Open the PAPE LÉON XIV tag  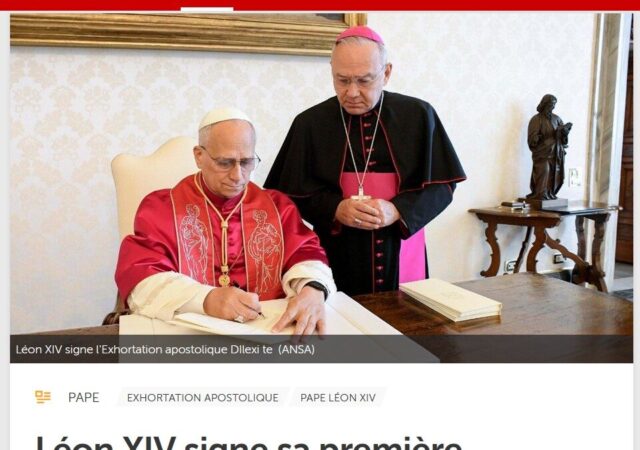coord(338,398)
